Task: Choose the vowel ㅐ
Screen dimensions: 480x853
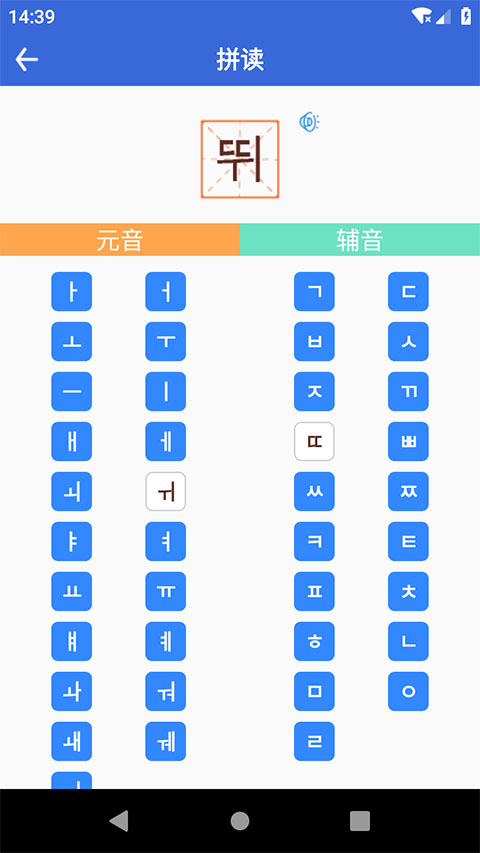Action: click(x=71, y=441)
